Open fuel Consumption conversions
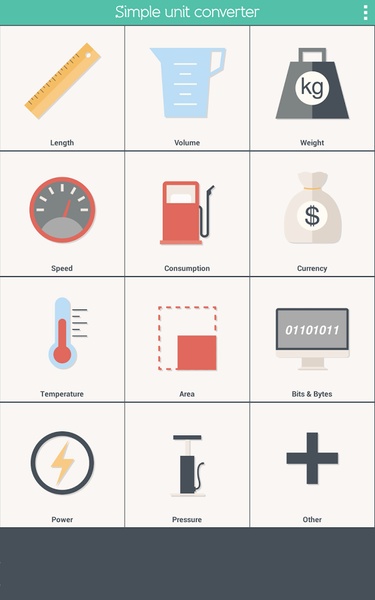Image resolution: width=375 pixels, height=600 pixels. [187, 214]
